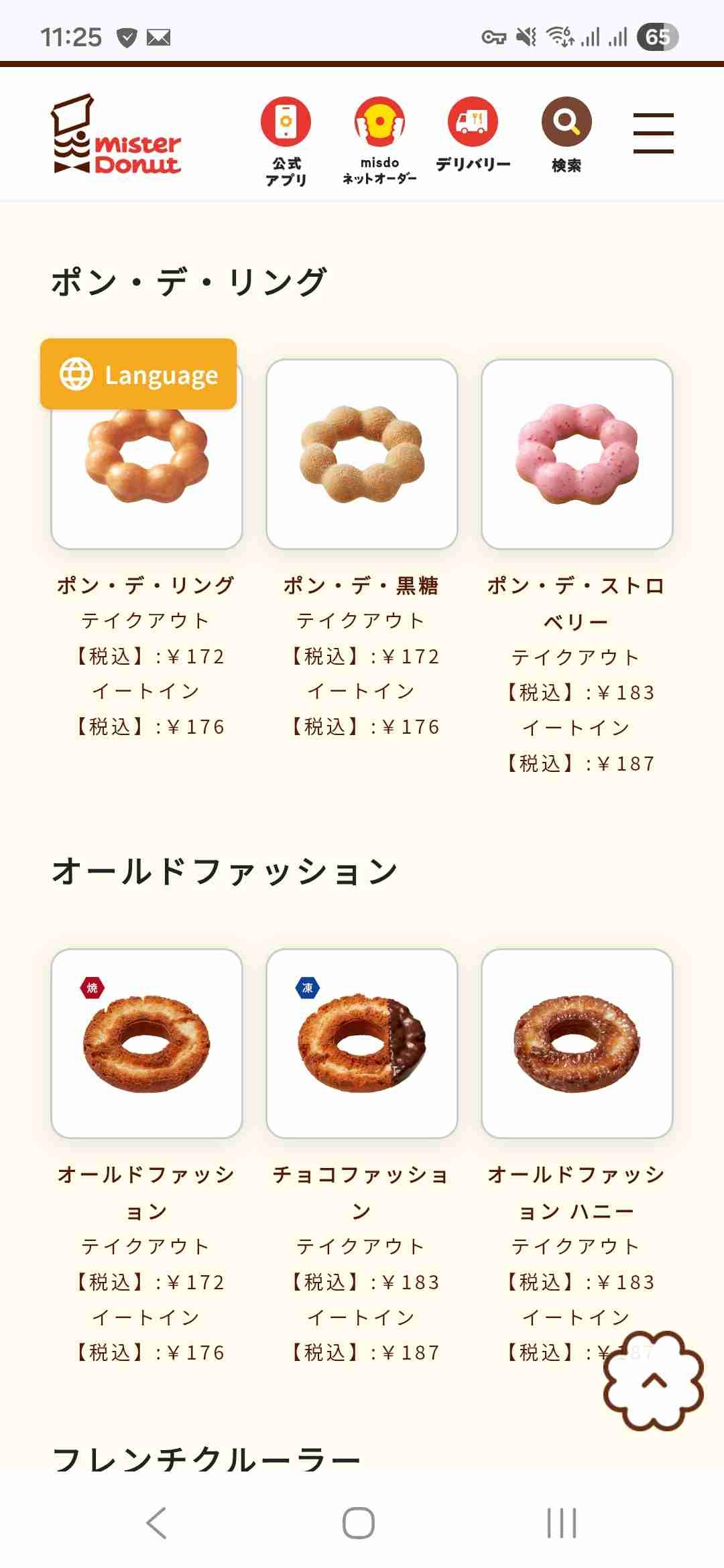This screenshot has height=1568, width=724.
Task: Open misdo ネットオーダー
Action: click(379, 141)
